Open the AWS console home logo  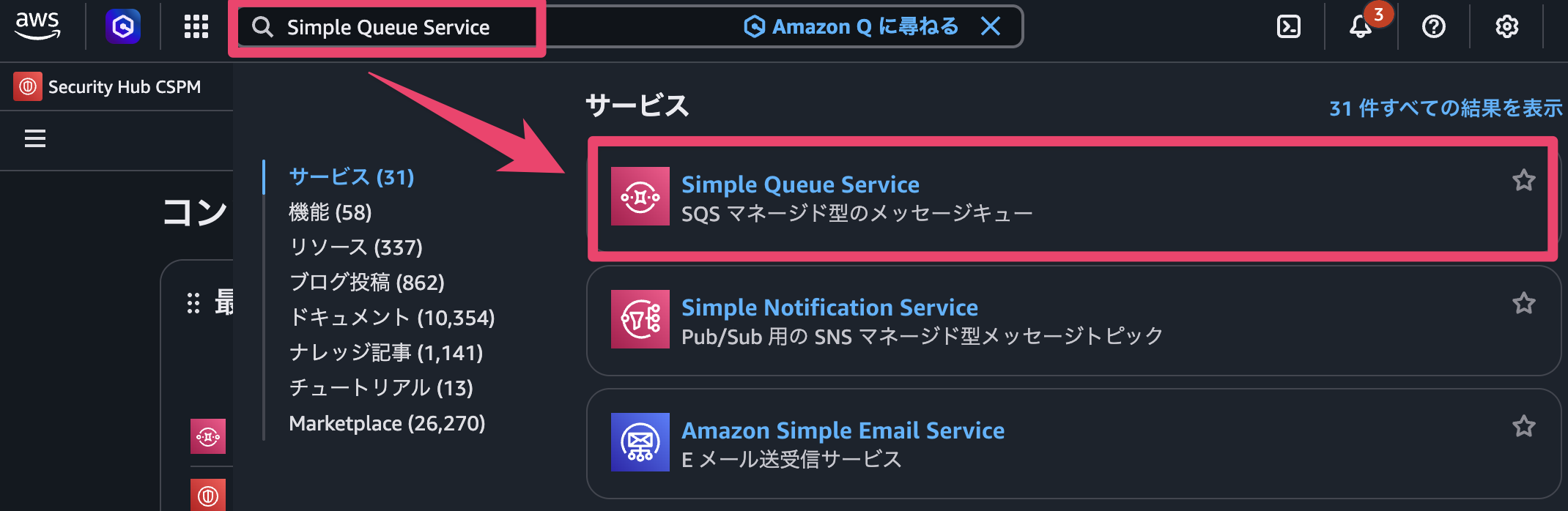coord(37,26)
